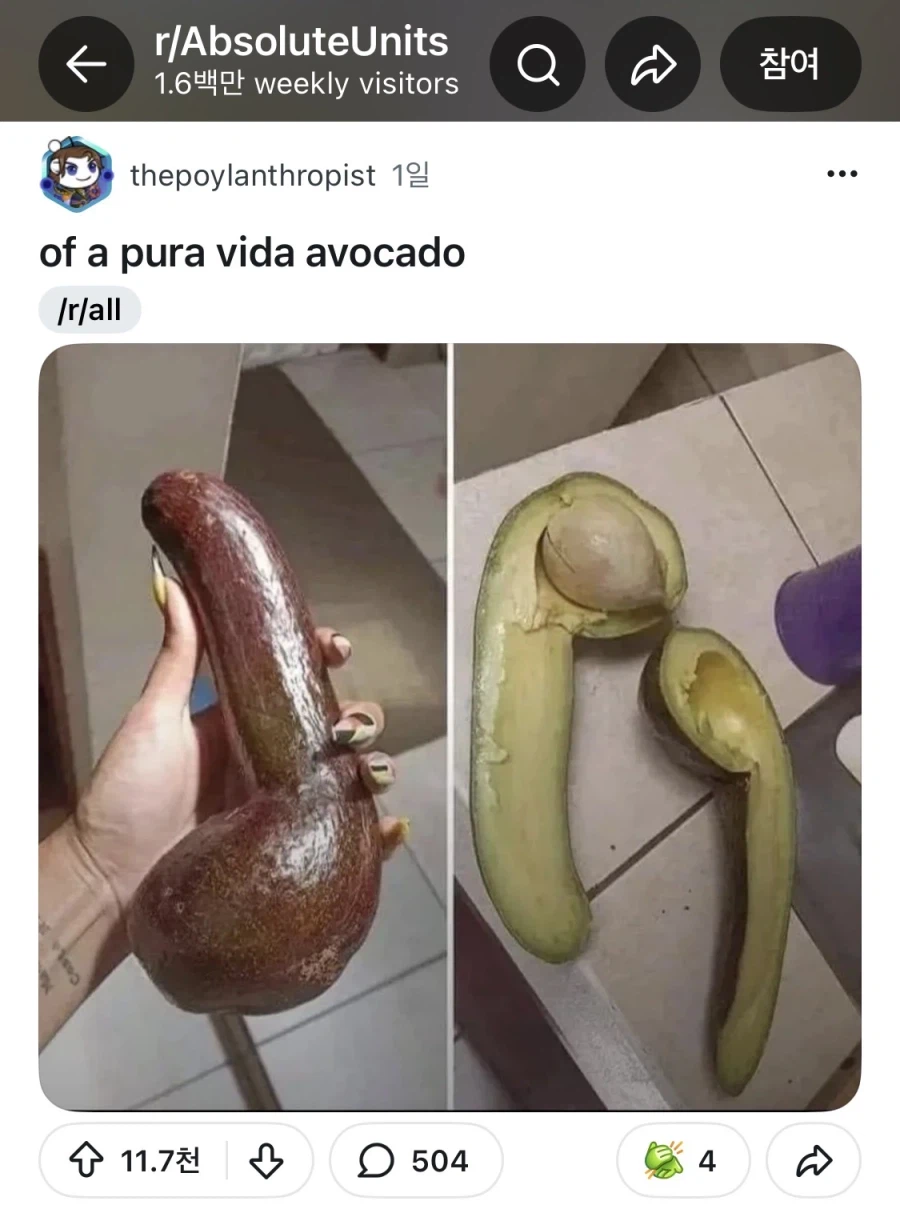Tap the /r/all flair chip
The image size is (900, 1205).
click(x=90, y=310)
